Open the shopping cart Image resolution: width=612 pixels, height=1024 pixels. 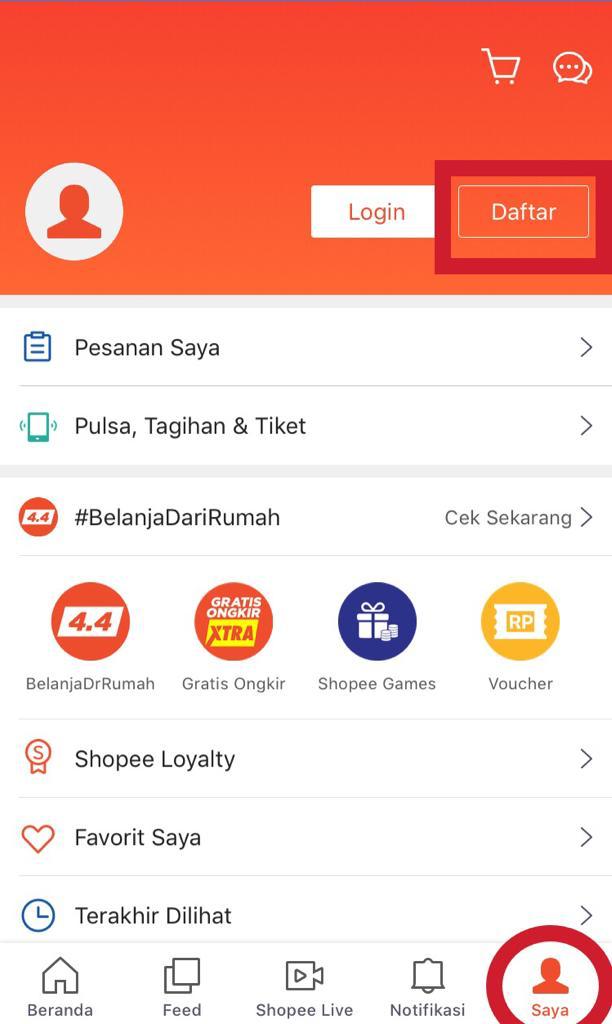501,66
